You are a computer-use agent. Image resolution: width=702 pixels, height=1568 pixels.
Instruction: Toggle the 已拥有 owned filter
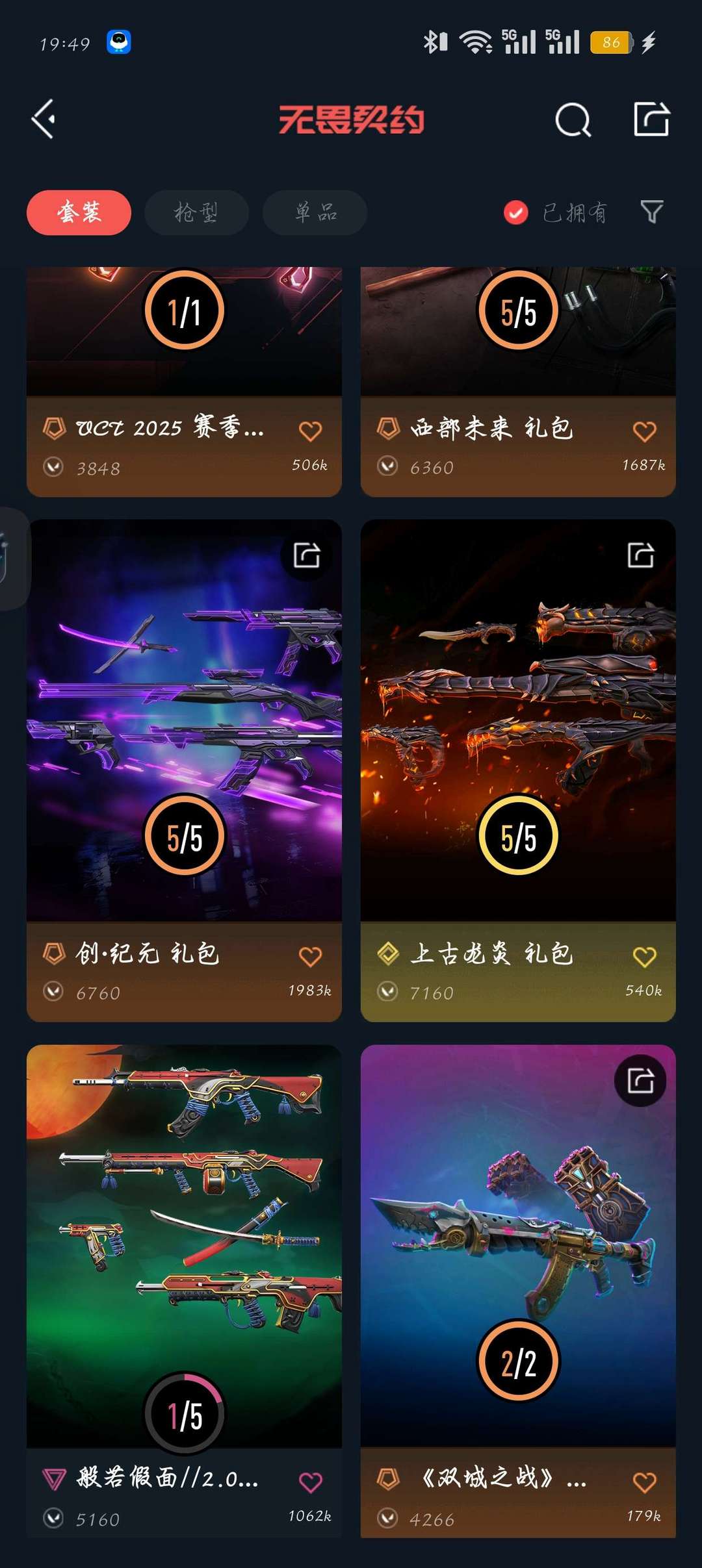click(515, 212)
